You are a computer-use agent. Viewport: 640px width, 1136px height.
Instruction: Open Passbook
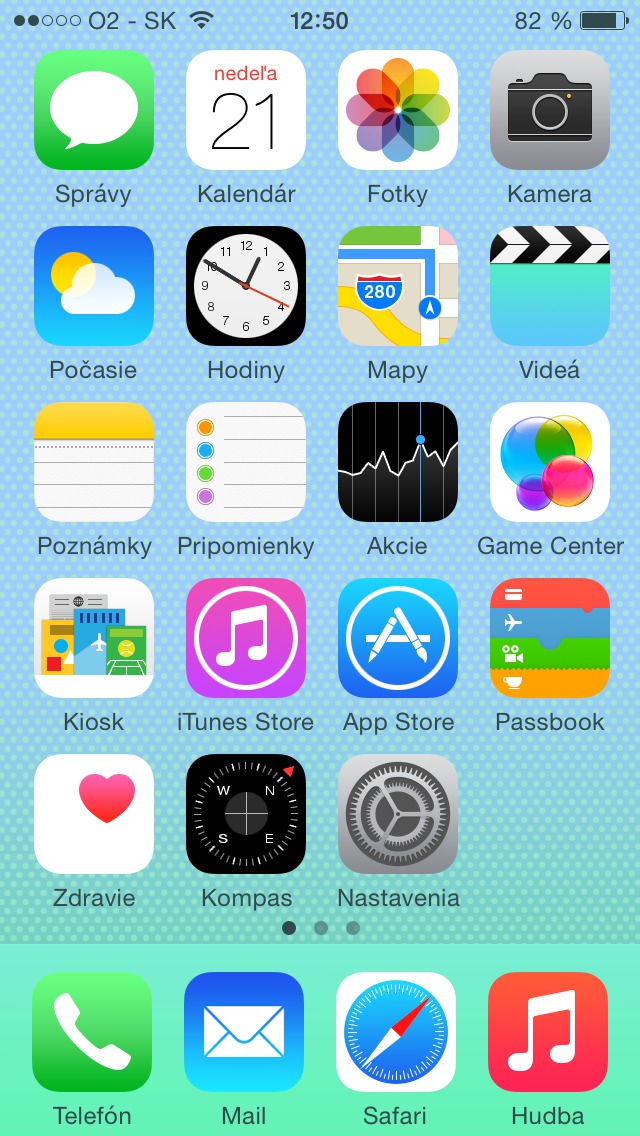tap(550, 638)
